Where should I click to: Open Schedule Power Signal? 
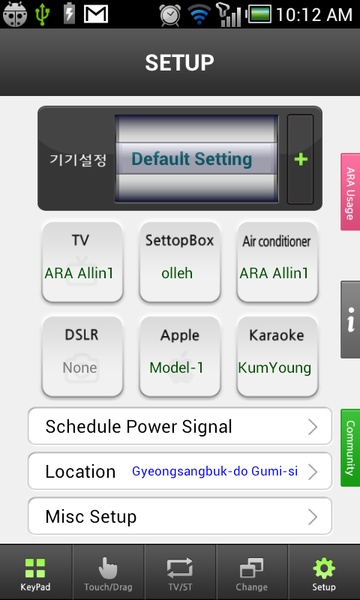[180, 426]
